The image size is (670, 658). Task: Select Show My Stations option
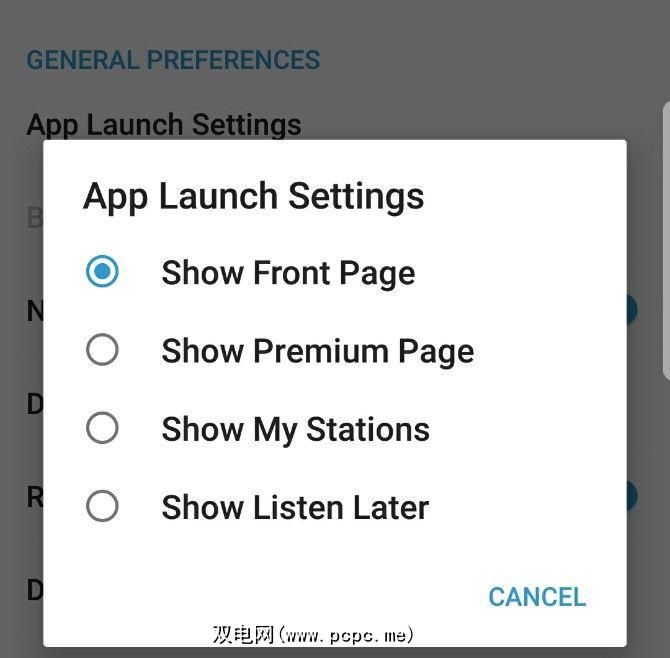(102, 428)
